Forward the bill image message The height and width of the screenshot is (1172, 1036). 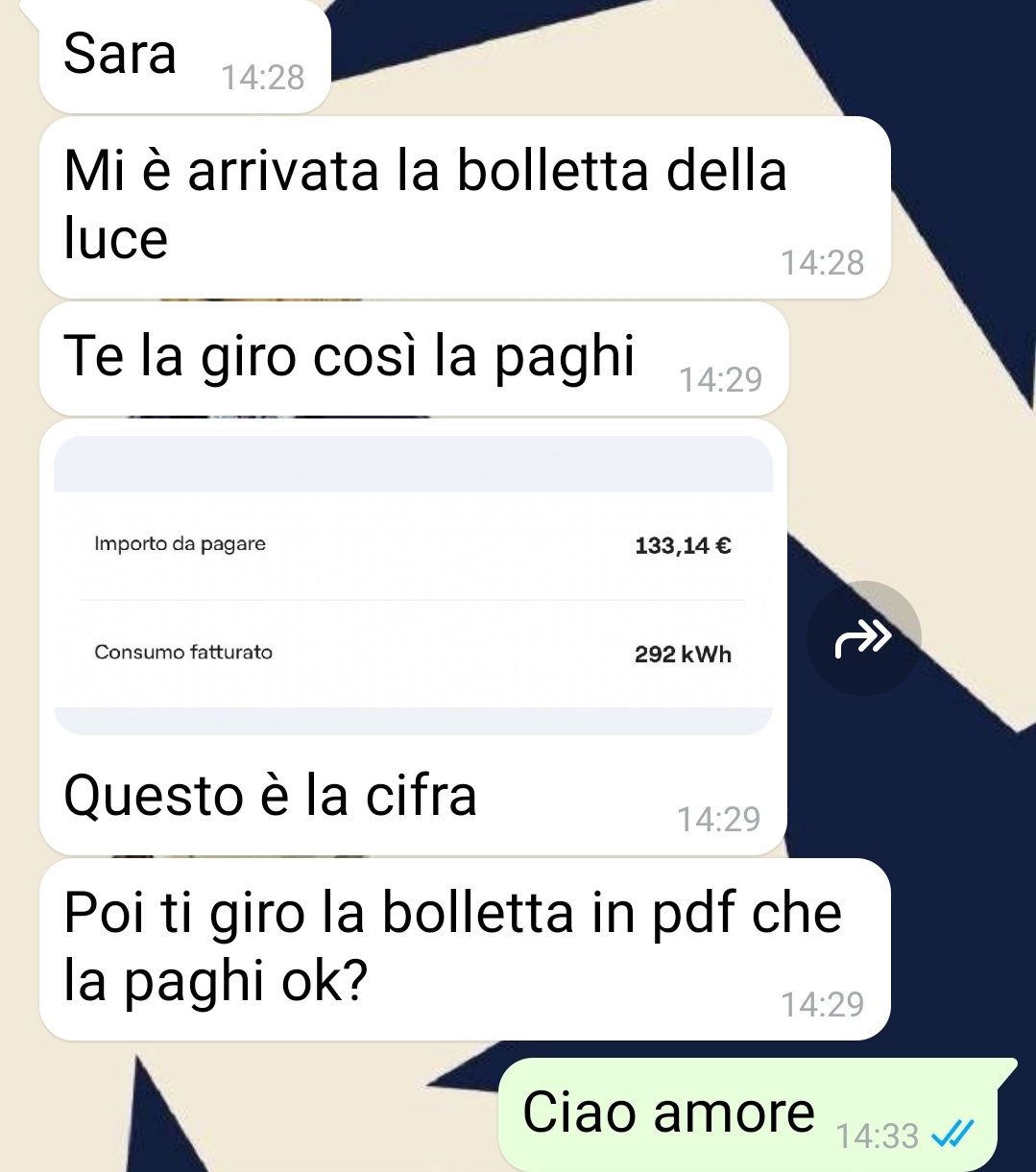[x=863, y=638]
